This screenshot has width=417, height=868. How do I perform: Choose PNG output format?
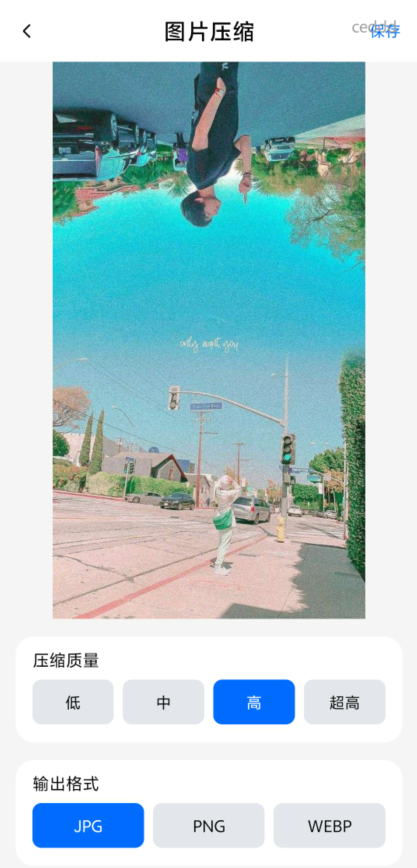(x=209, y=825)
